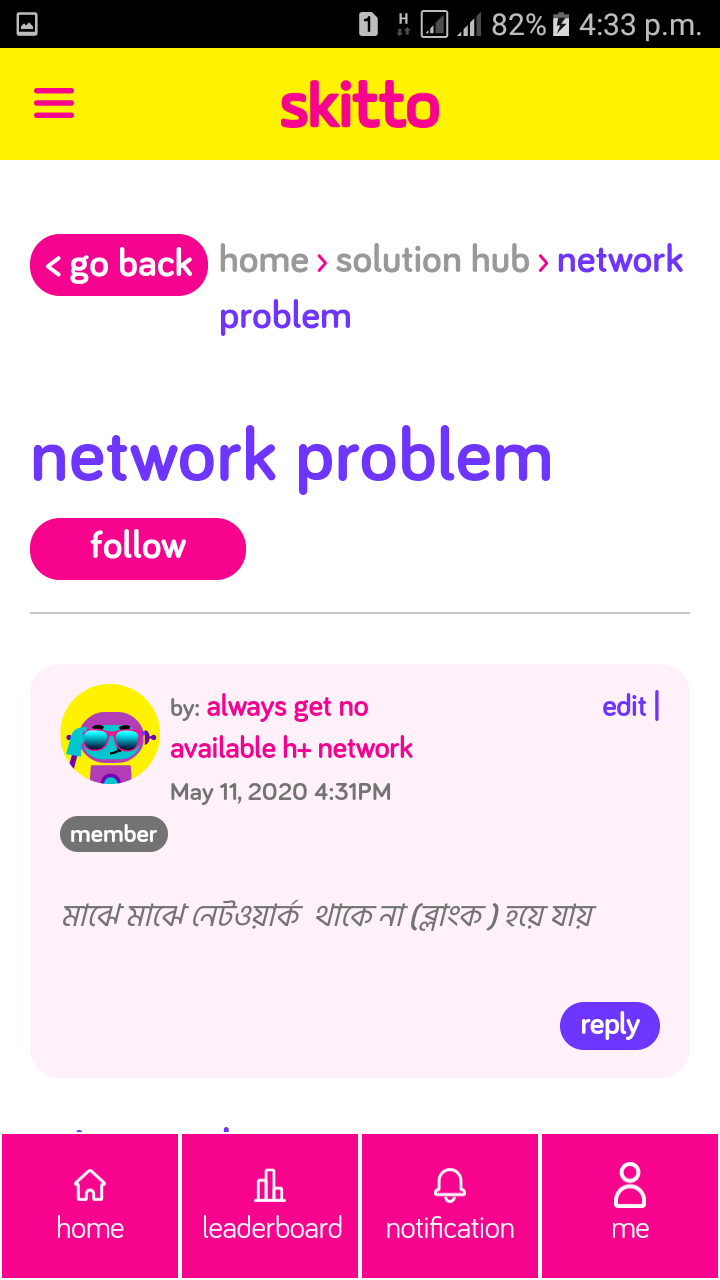Open the leaderboard tab
Image resolution: width=720 pixels, height=1280 pixels.
[271, 1206]
